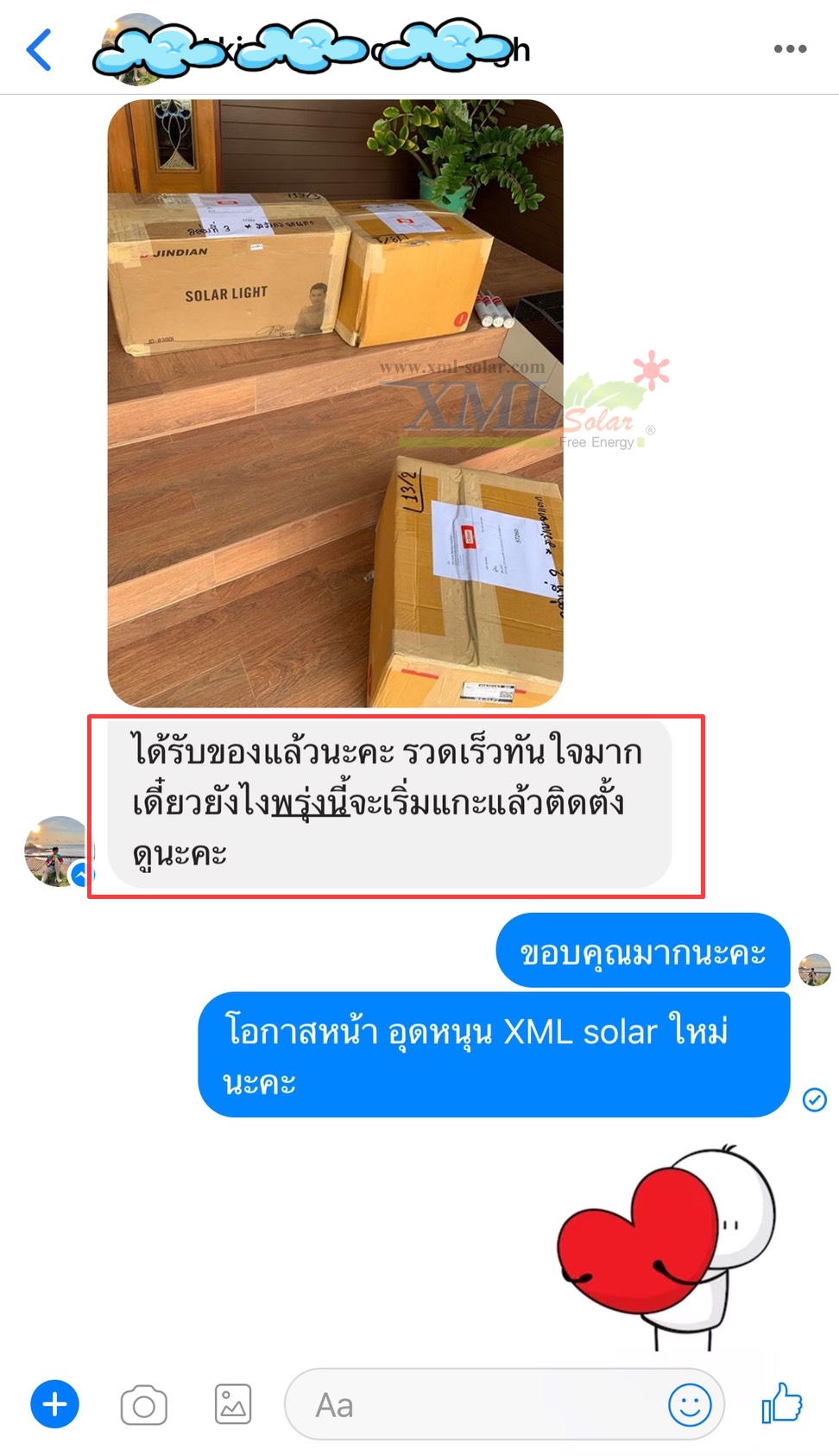Open the three-dot options menu
Image resolution: width=839 pixels, height=1456 pixels.
pyautogui.click(x=790, y=49)
